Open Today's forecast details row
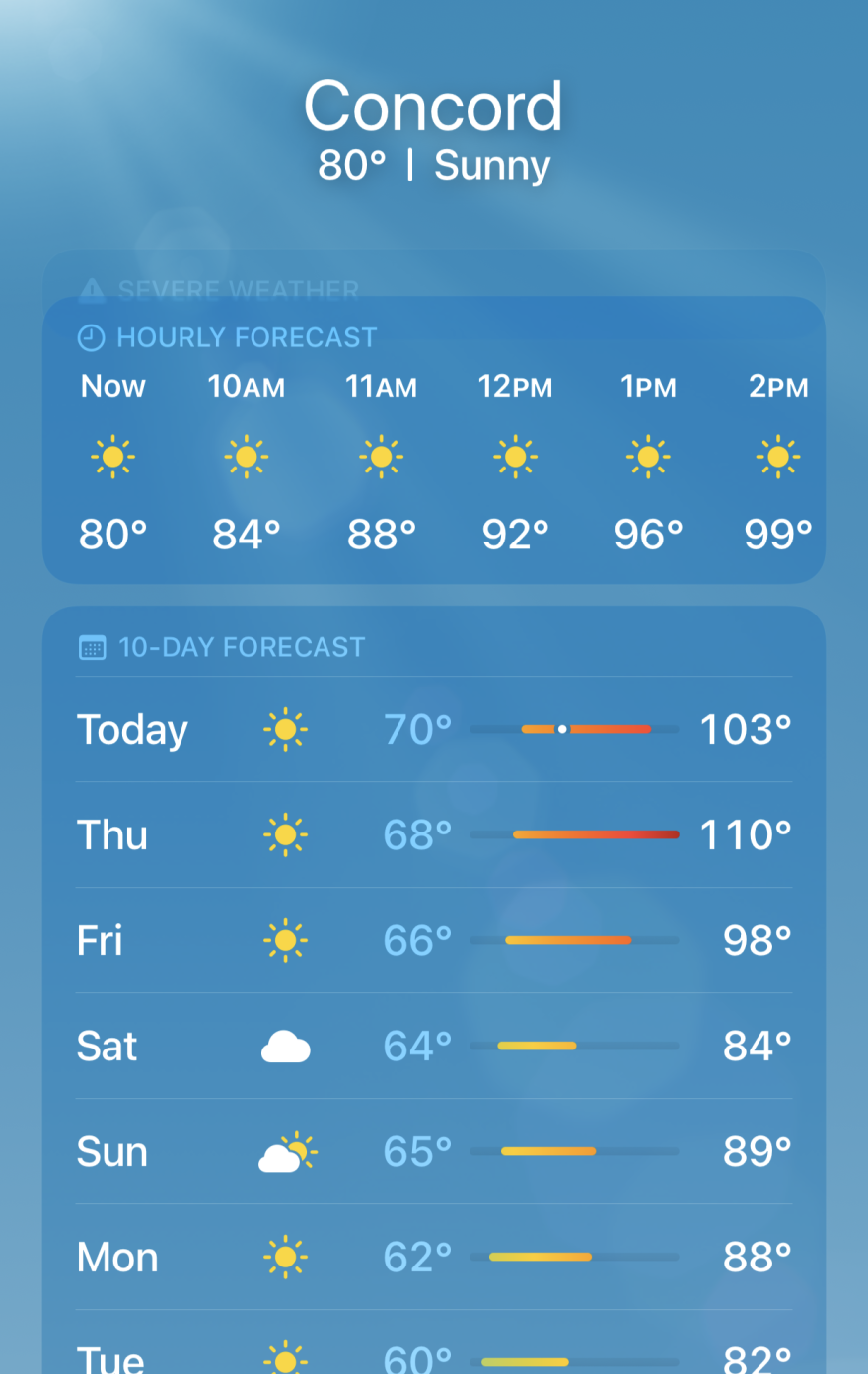Screen dimensions: 868x1374 [x=434, y=730]
